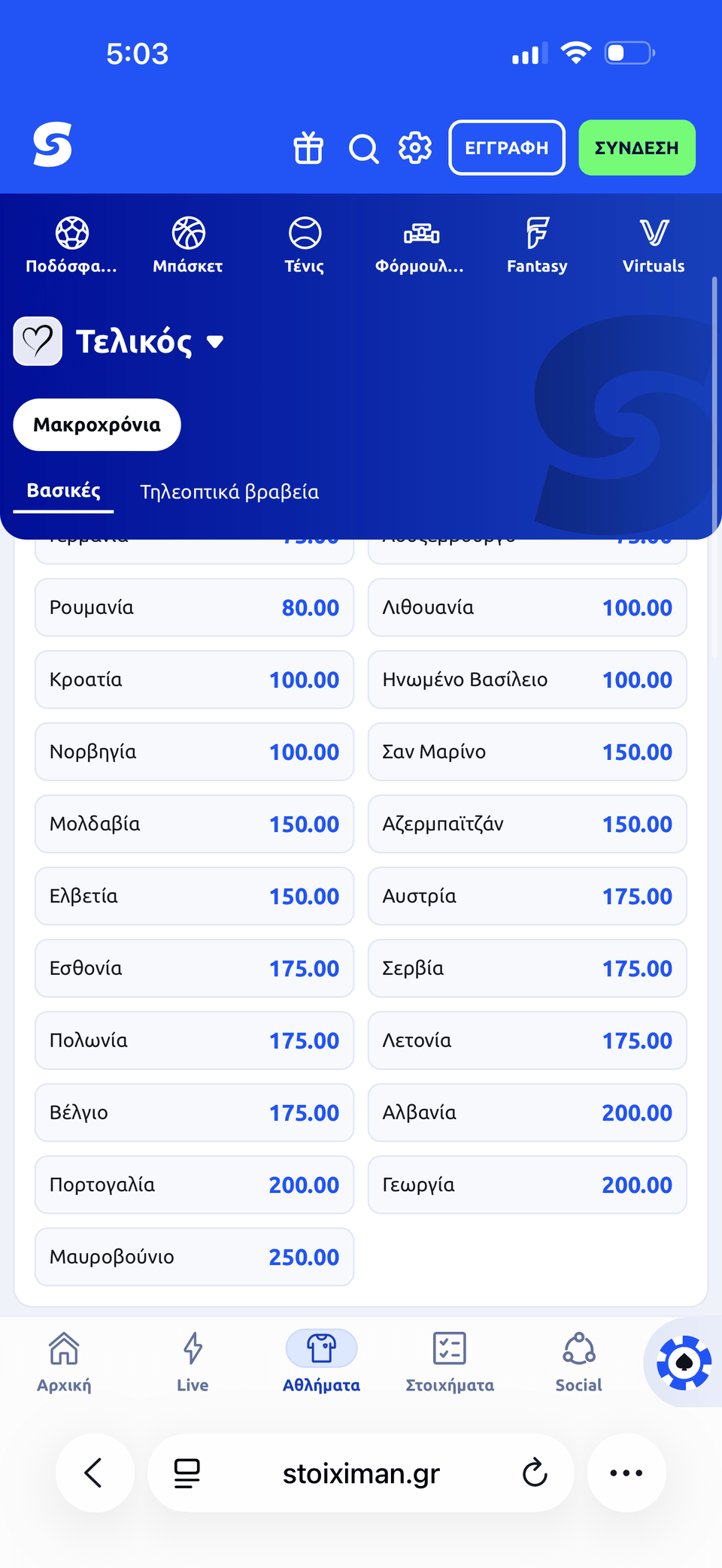The height and width of the screenshot is (1568, 722).
Task: Open the Στοιχήματα bets tab
Action: pyautogui.click(x=450, y=1362)
